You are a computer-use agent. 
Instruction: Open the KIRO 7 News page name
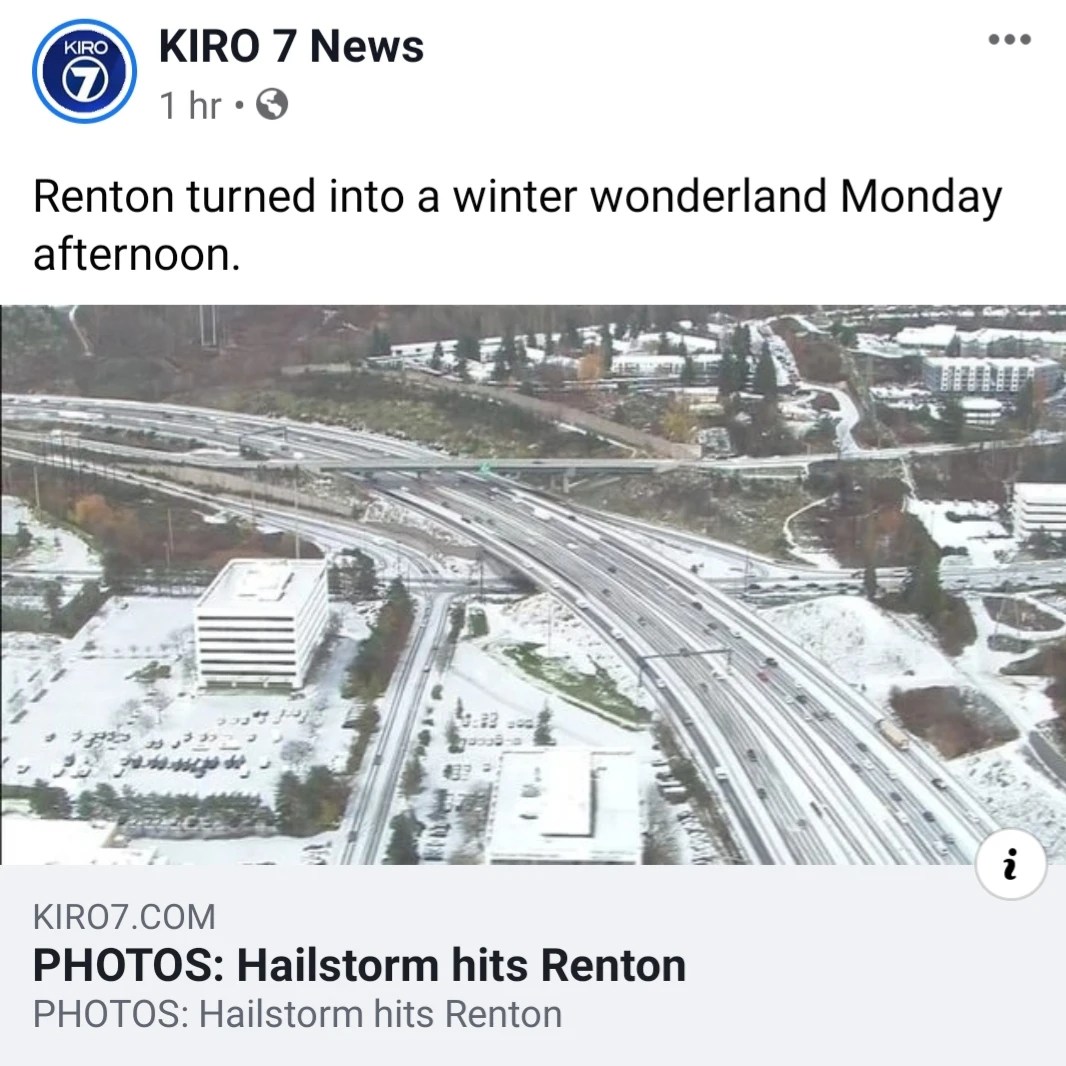pyautogui.click(x=291, y=47)
